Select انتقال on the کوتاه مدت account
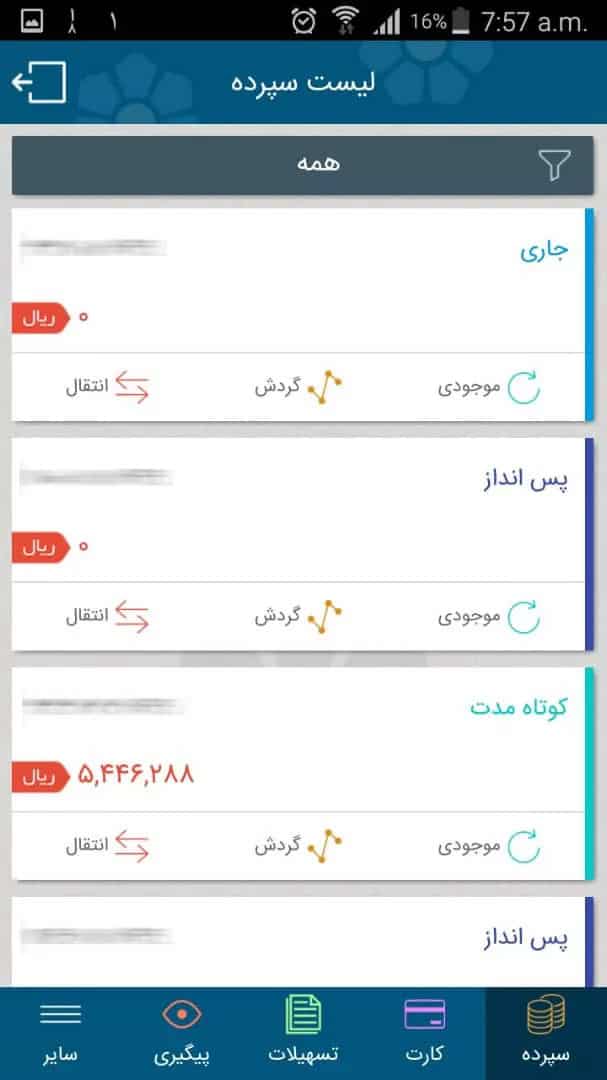This screenshot has height=1080, width=607. pos(107,847)
